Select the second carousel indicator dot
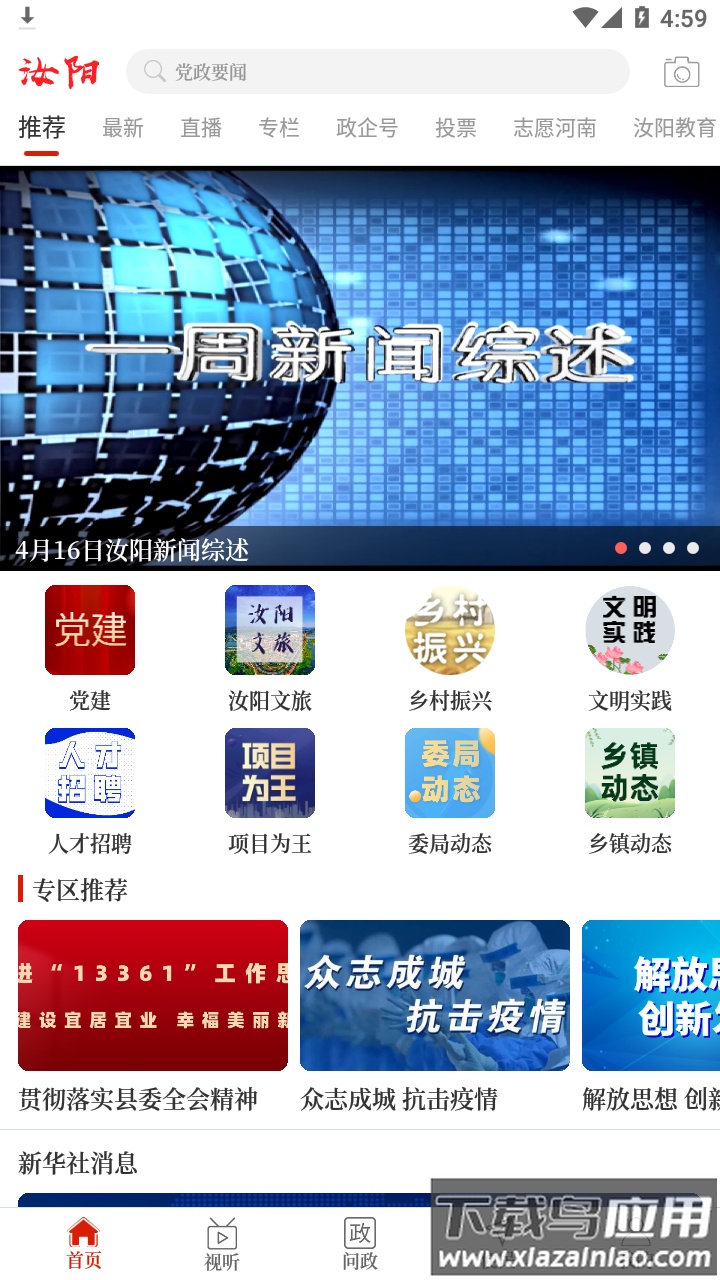This screenshot has width=720, height=1280. tap(646, 548)
